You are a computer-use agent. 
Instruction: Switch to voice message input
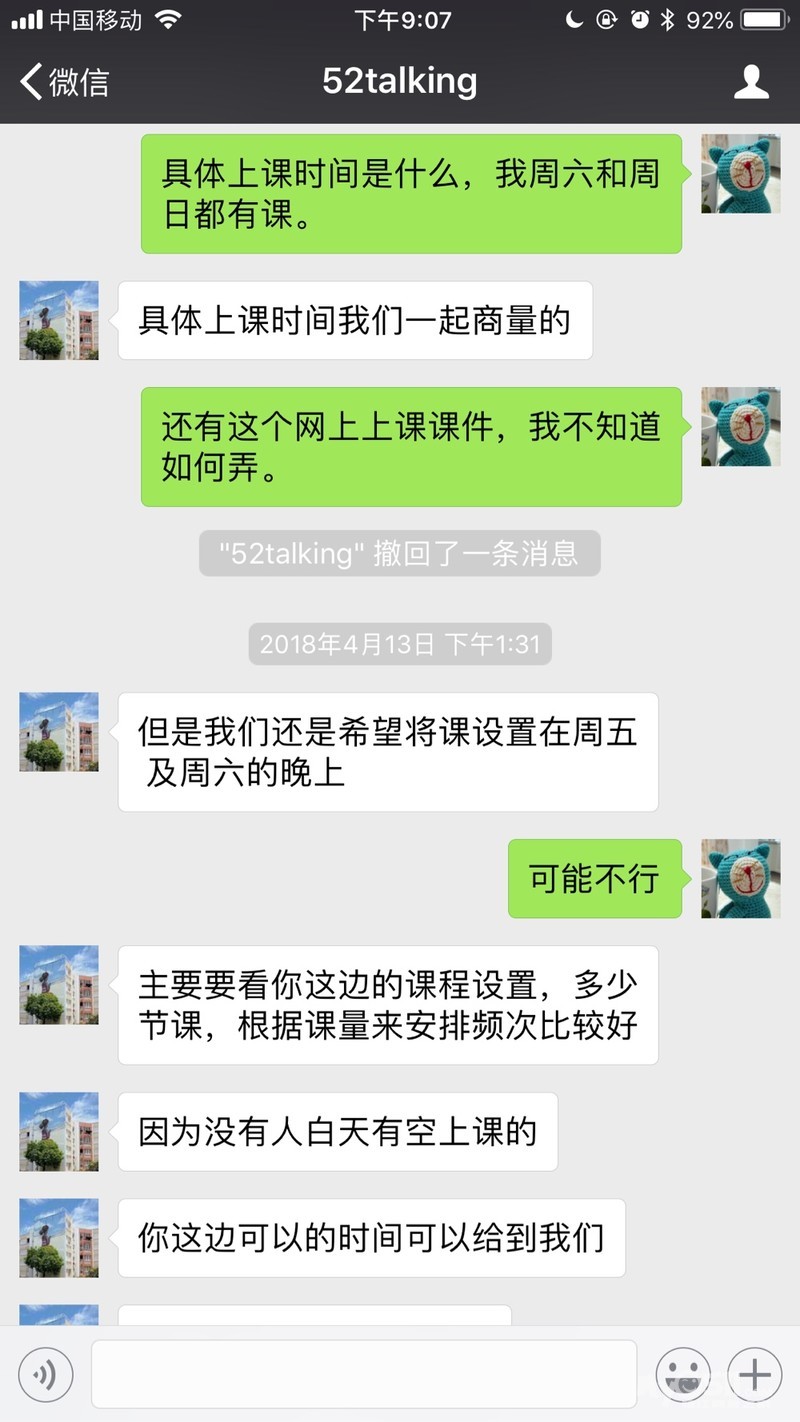tap(45, 1375)
